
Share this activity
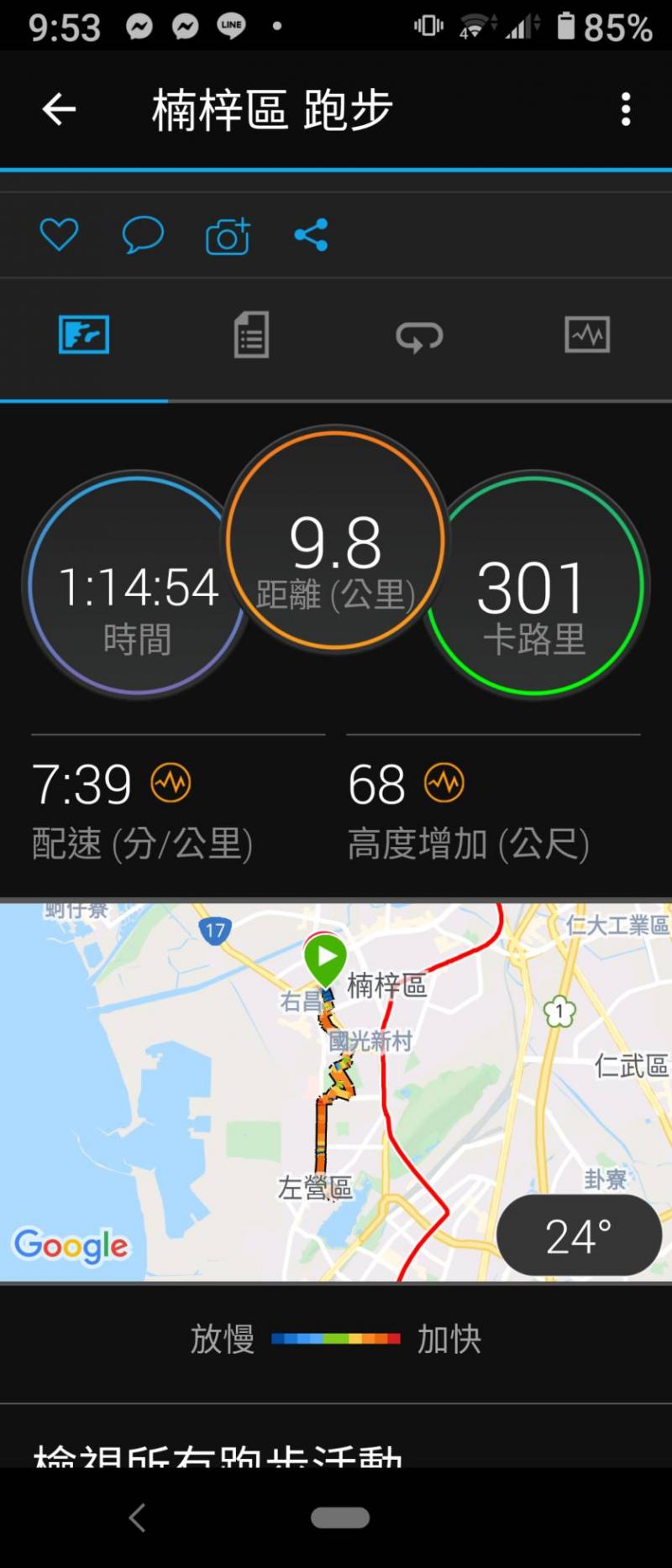point(311,235)
